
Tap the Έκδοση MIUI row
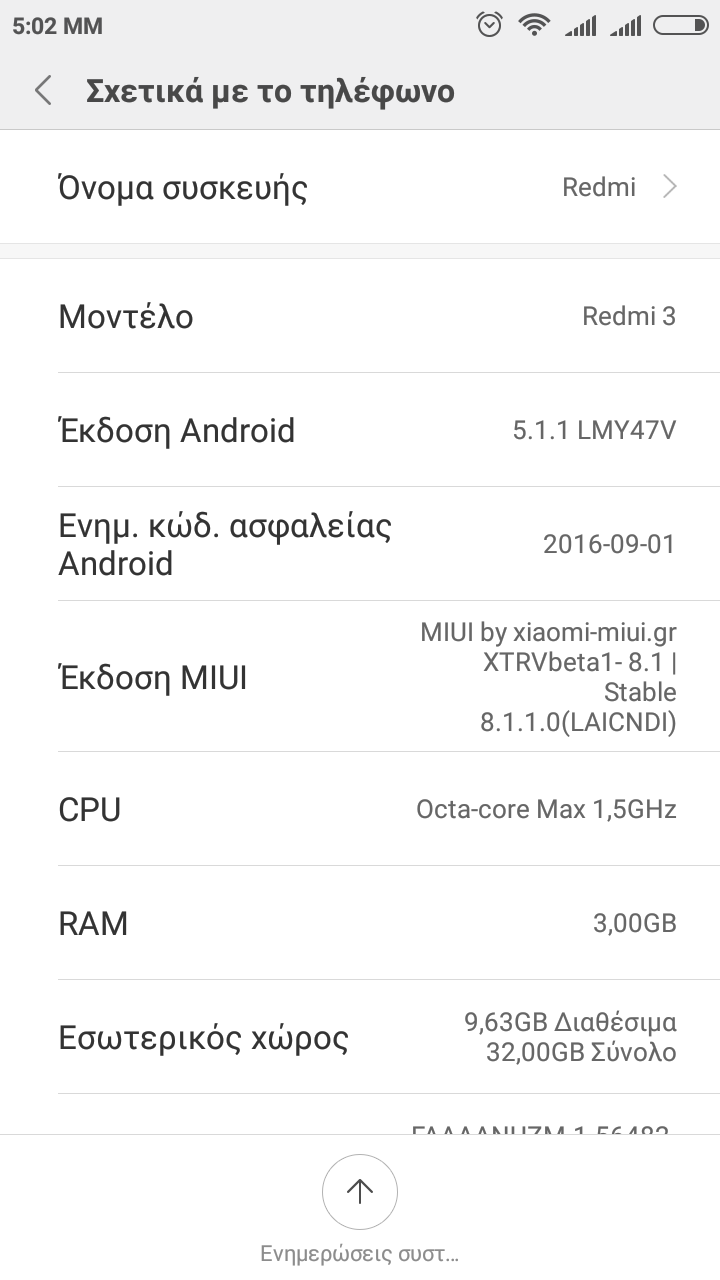click(360, 677)
